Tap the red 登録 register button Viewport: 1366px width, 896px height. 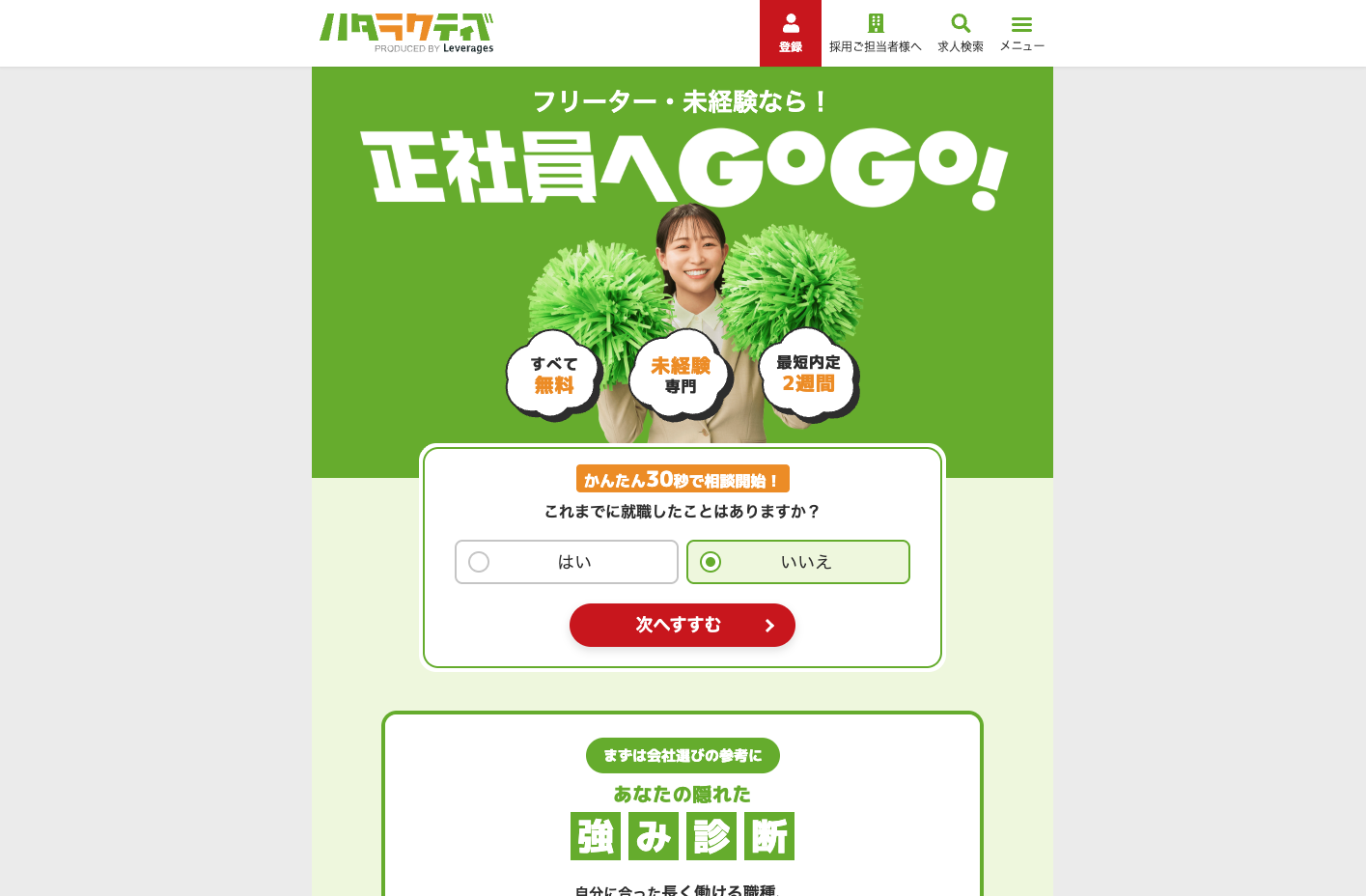click(x=790, y=33)
